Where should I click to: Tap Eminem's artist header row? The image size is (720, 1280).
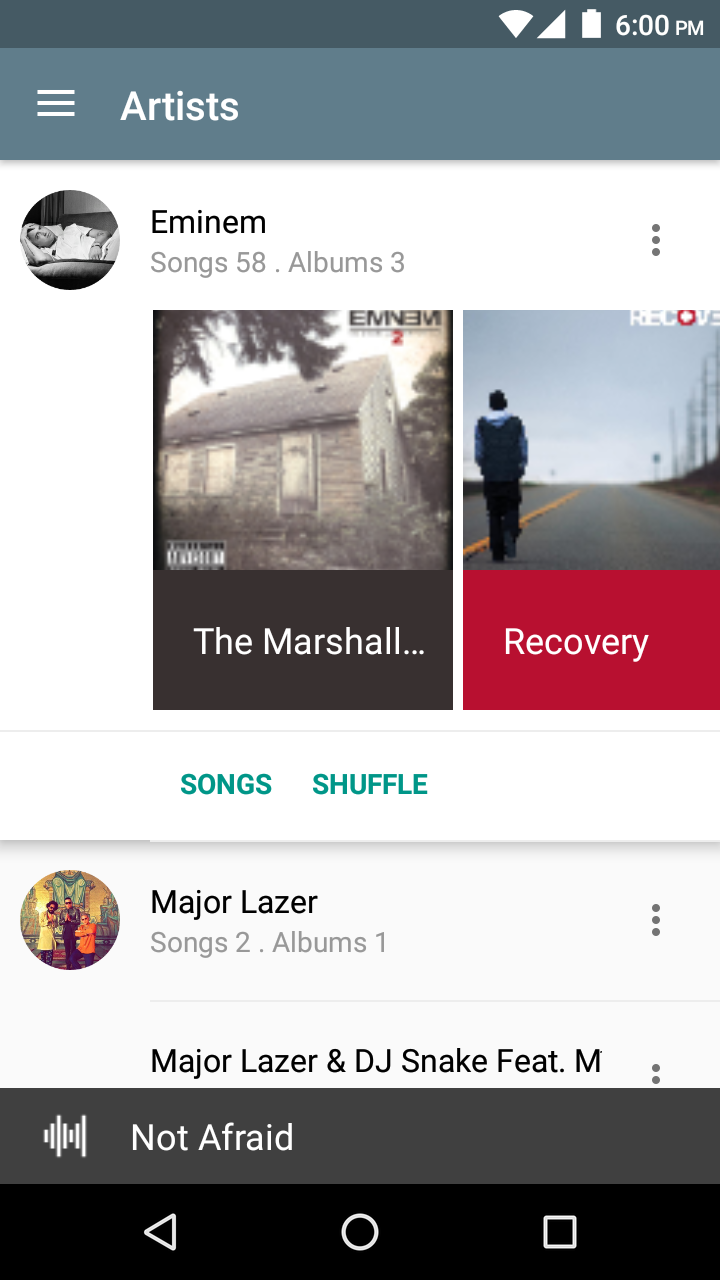(x=360, y=240)
